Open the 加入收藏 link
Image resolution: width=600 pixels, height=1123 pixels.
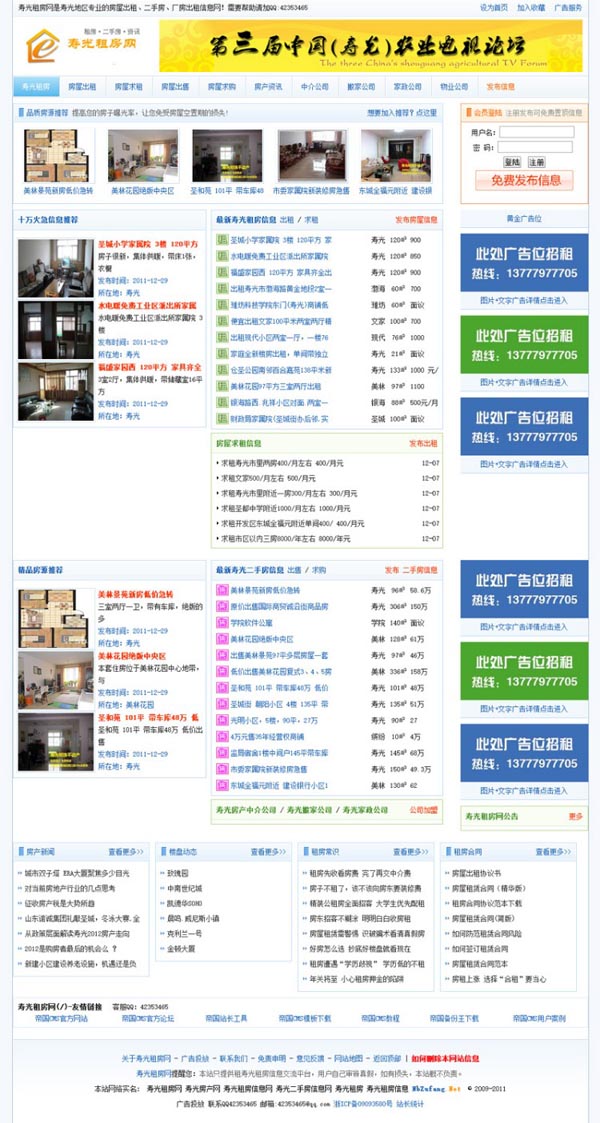531,7
